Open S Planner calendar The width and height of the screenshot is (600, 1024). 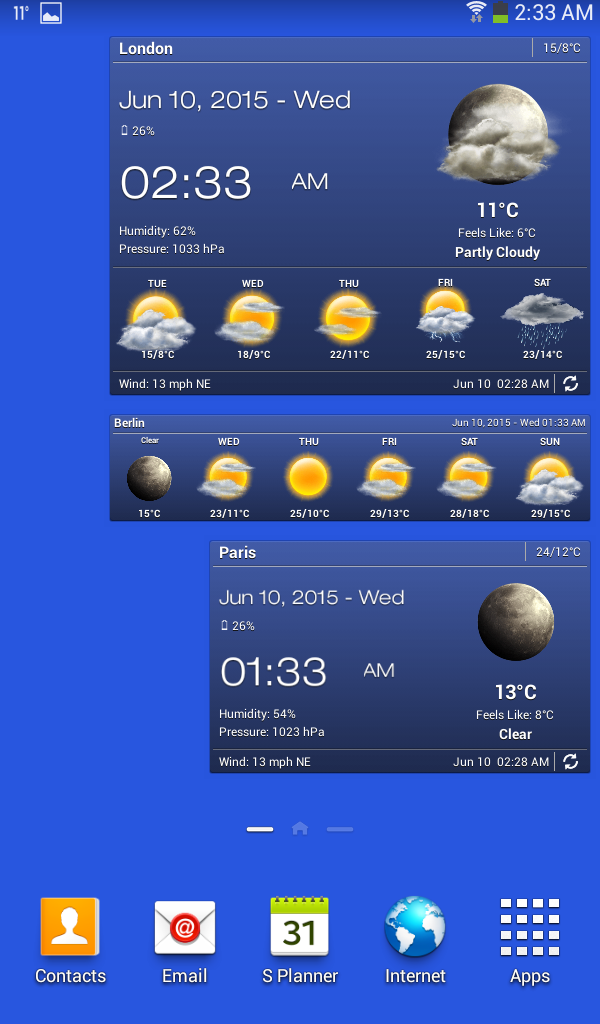(300, 940)
